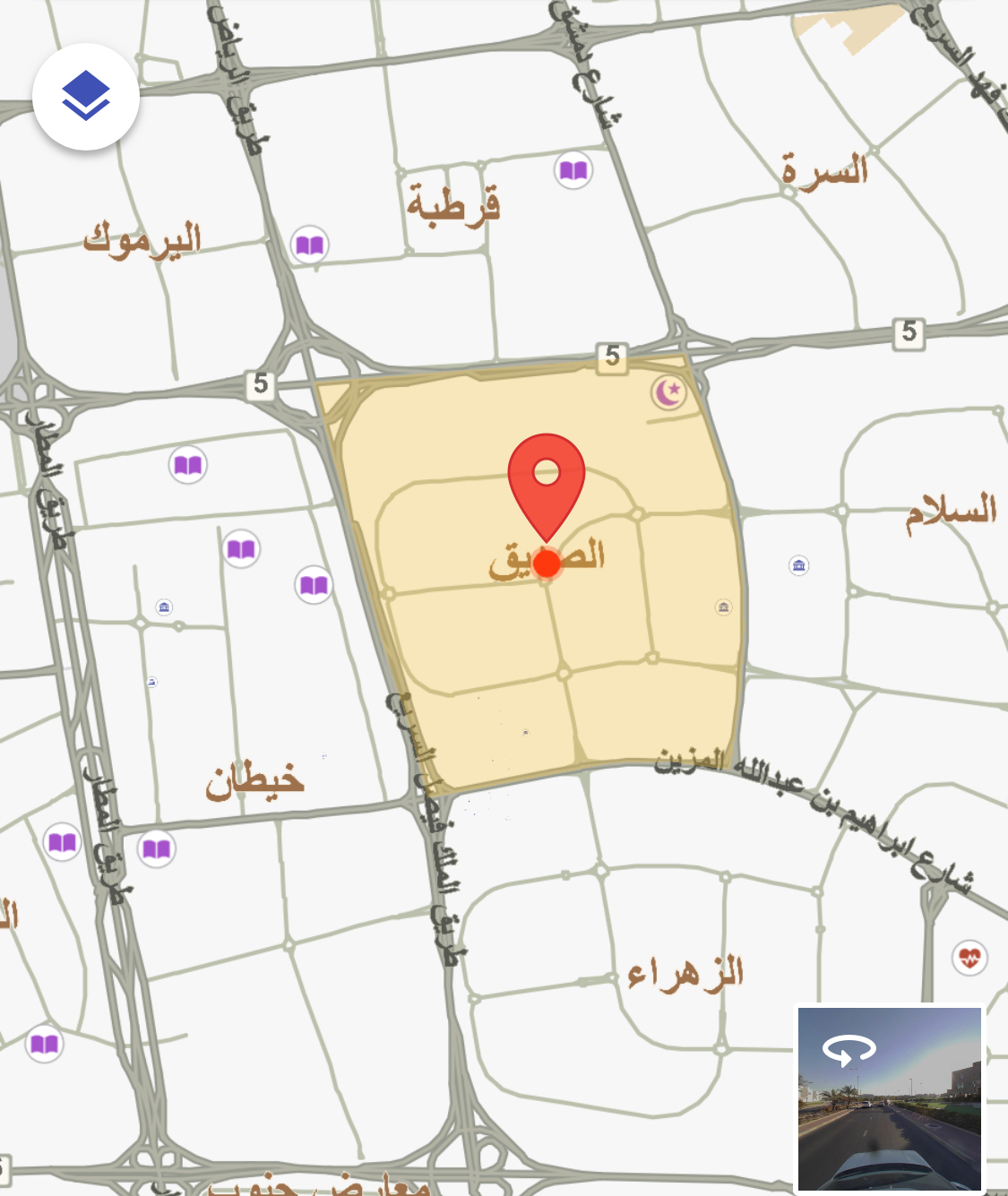Image resolution: width=1008 pixels, height=1196 pixels.
Task: Select the medical heart marker
Action: pos(969,959)
